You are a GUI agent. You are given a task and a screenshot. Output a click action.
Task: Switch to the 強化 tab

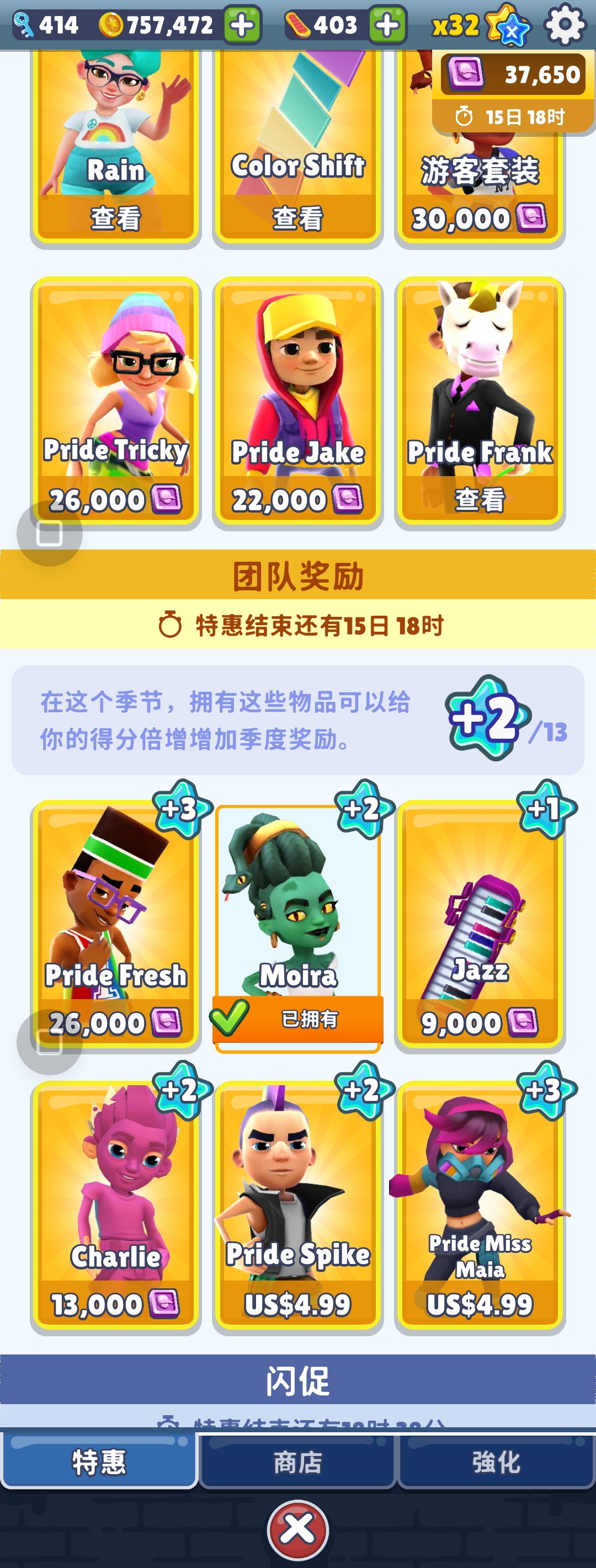(496, 1462)
